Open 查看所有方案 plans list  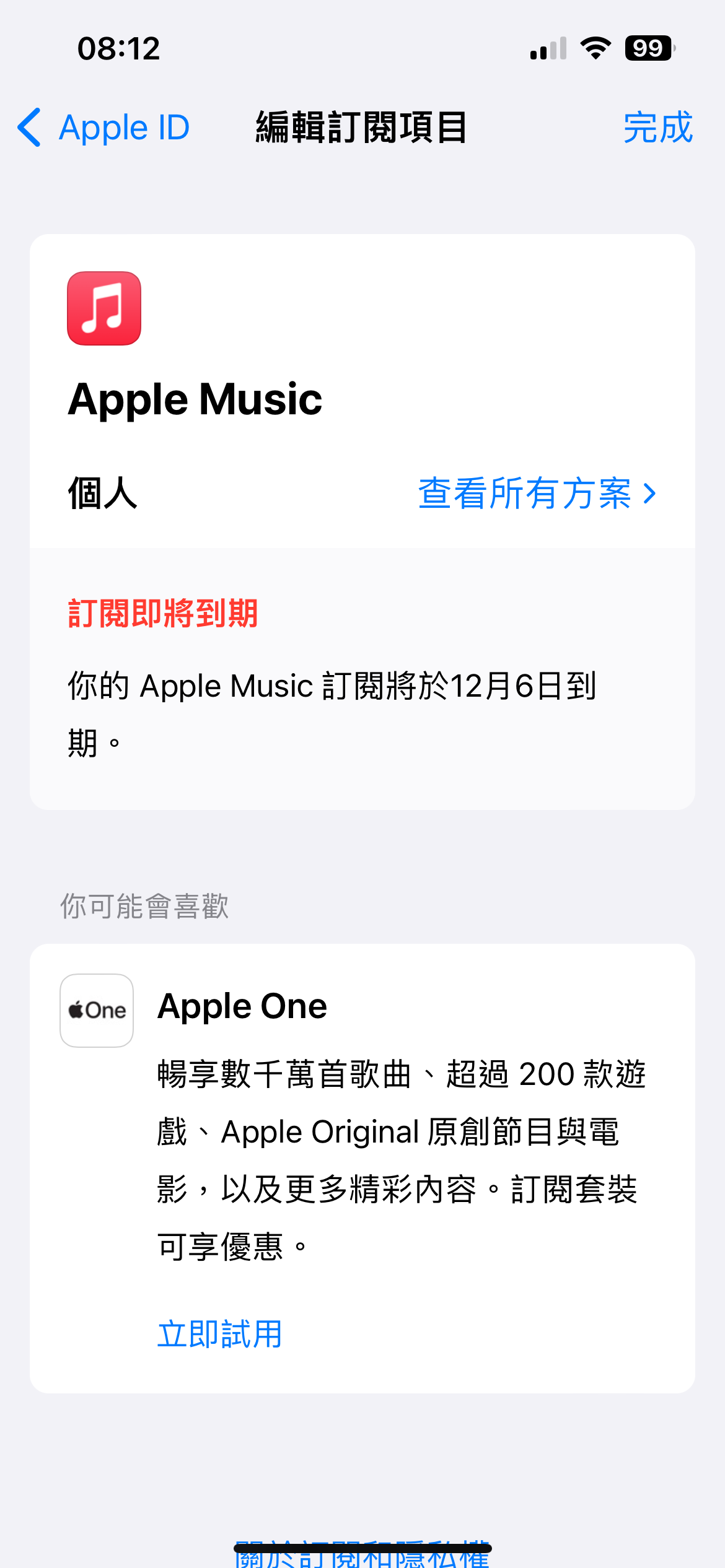(536, 494)
